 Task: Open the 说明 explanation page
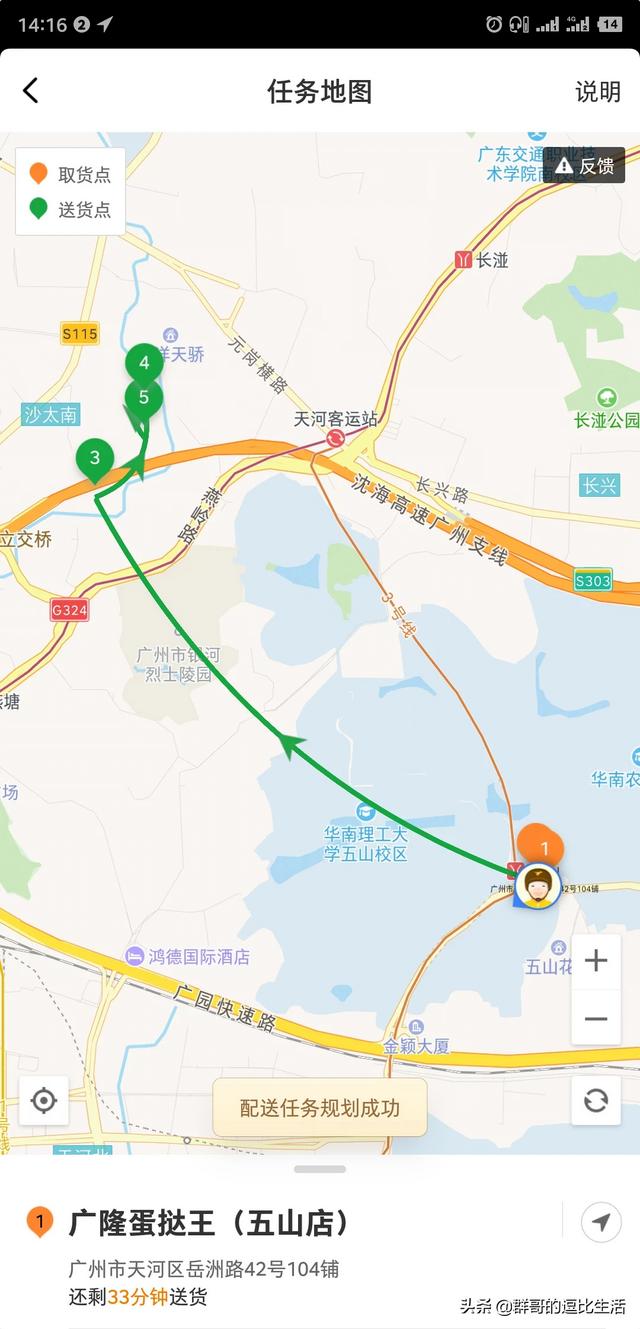597,92
